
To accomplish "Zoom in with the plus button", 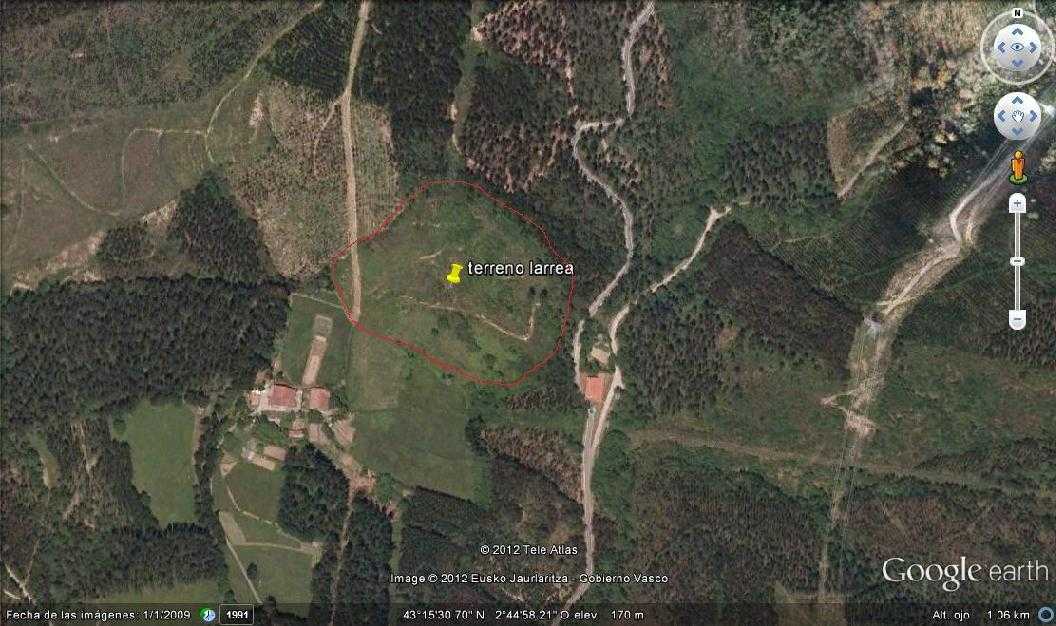I will pos(1018,203).
